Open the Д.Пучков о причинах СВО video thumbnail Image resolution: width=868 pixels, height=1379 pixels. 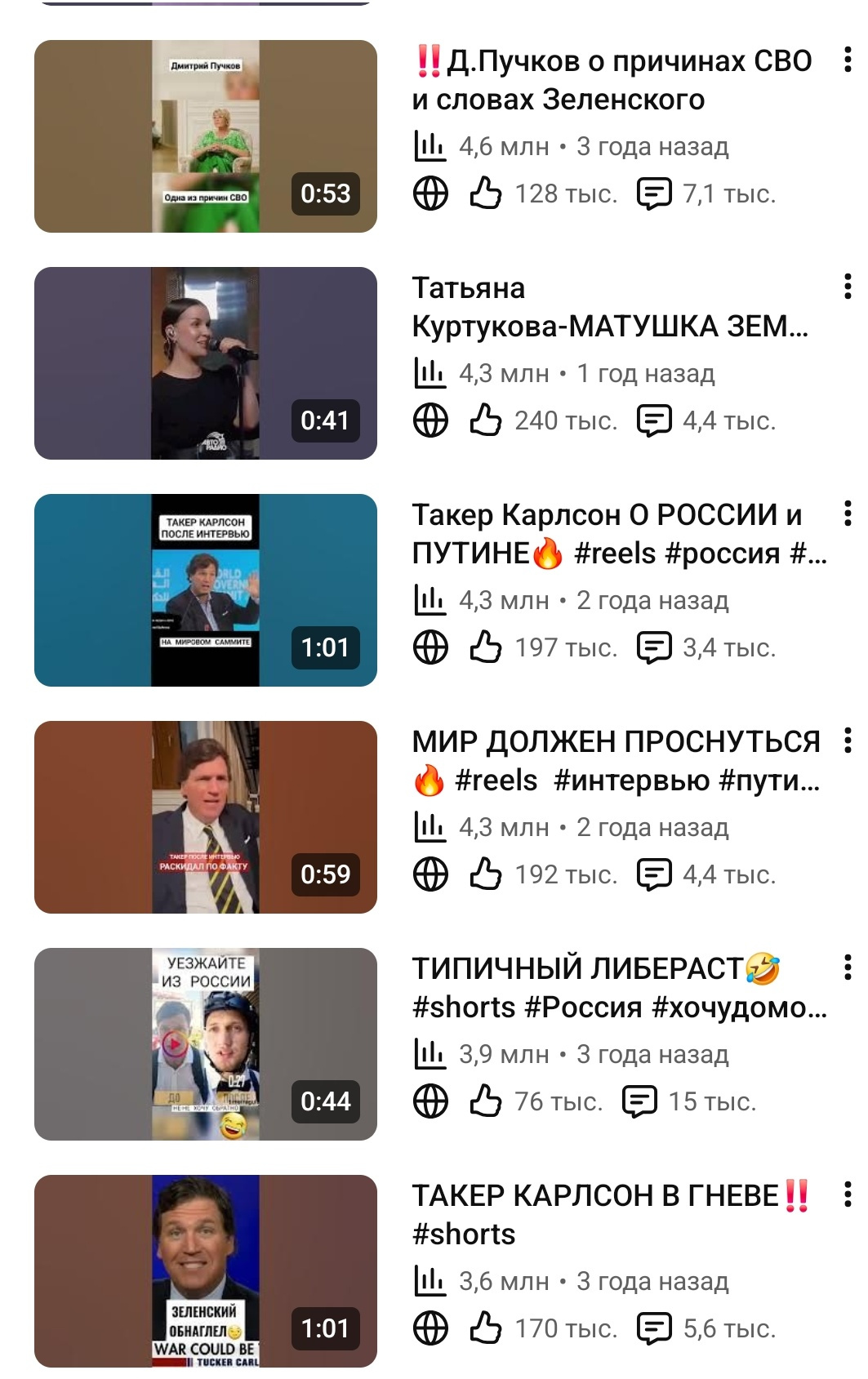205,136
